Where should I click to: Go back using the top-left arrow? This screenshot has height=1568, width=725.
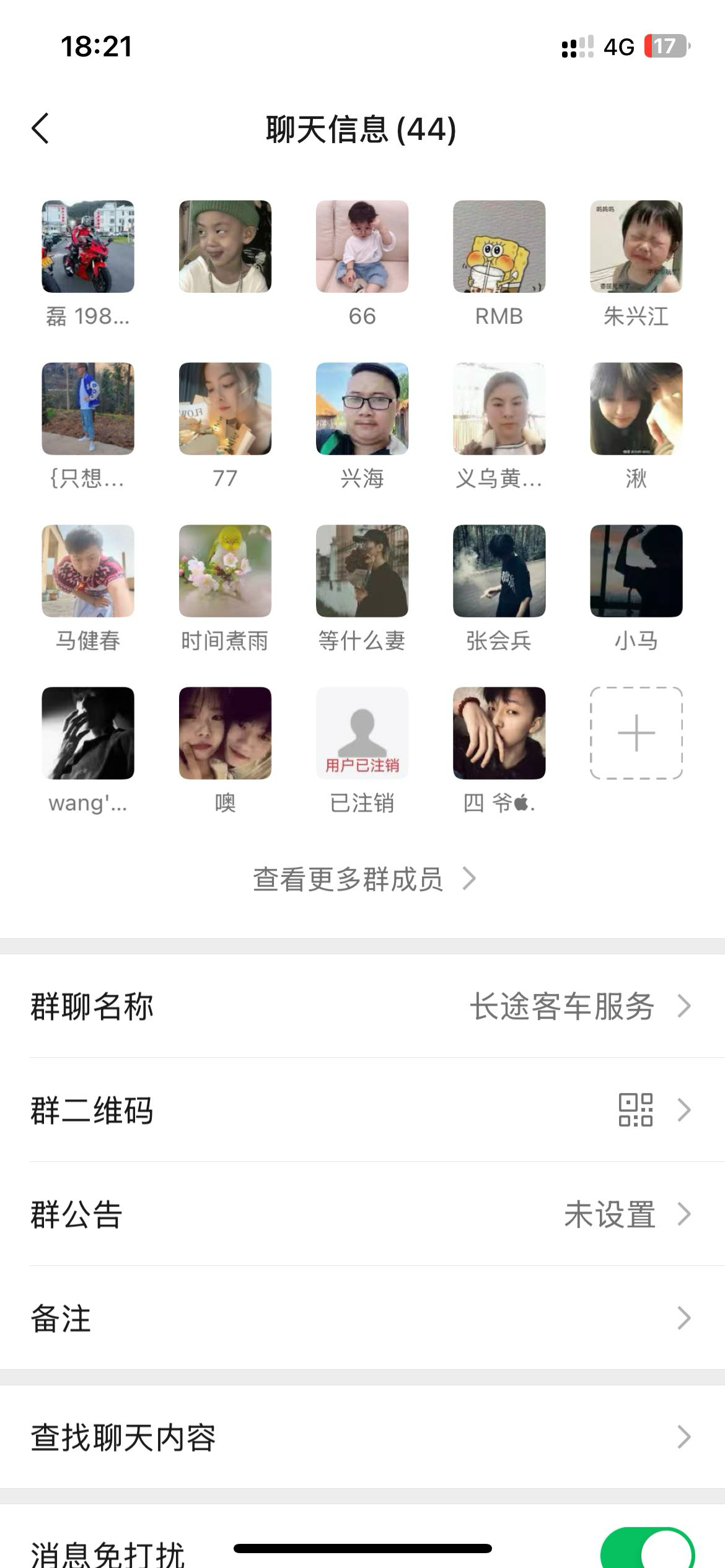[x=40, y=129]
